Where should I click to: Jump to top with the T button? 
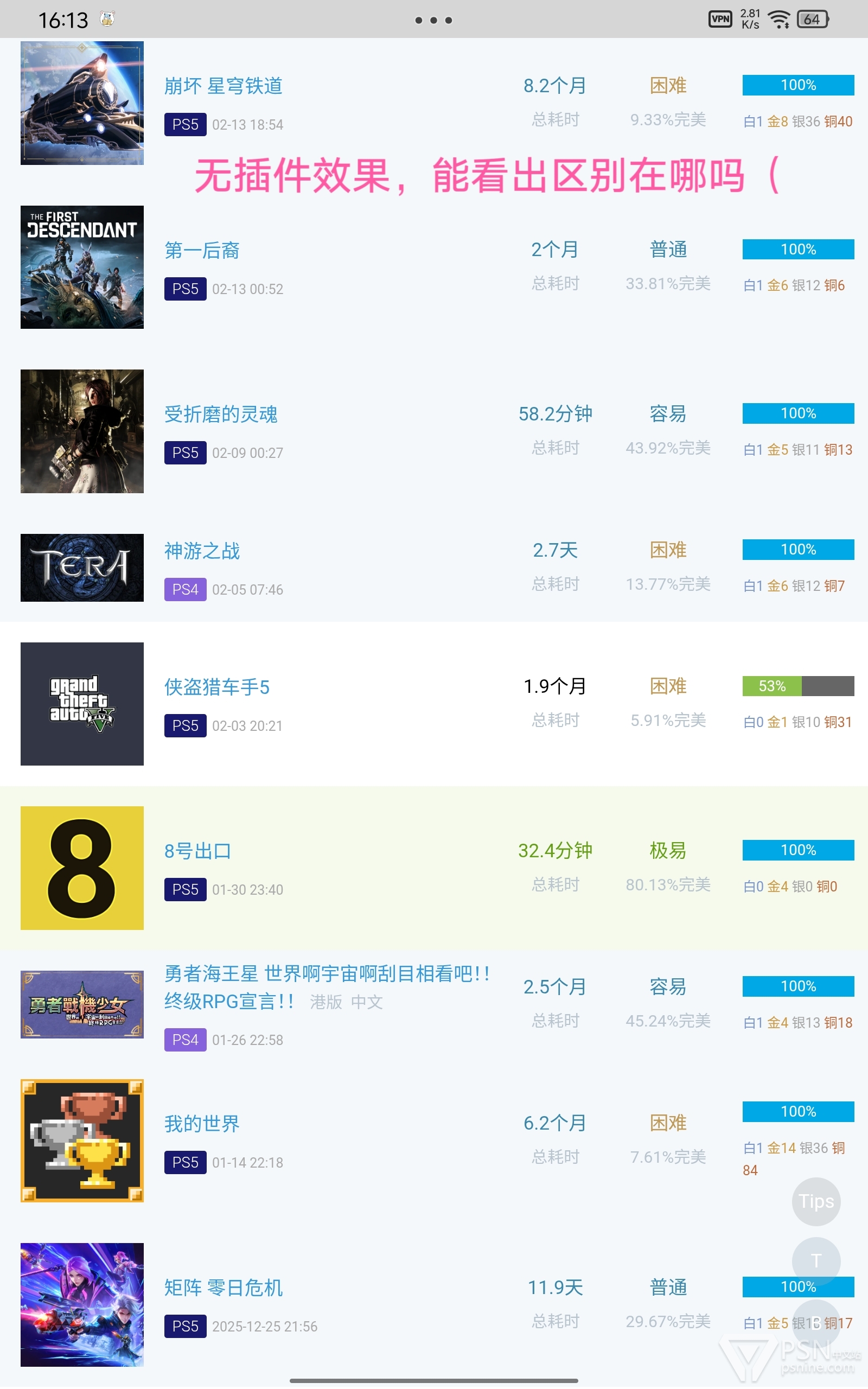816,1260
